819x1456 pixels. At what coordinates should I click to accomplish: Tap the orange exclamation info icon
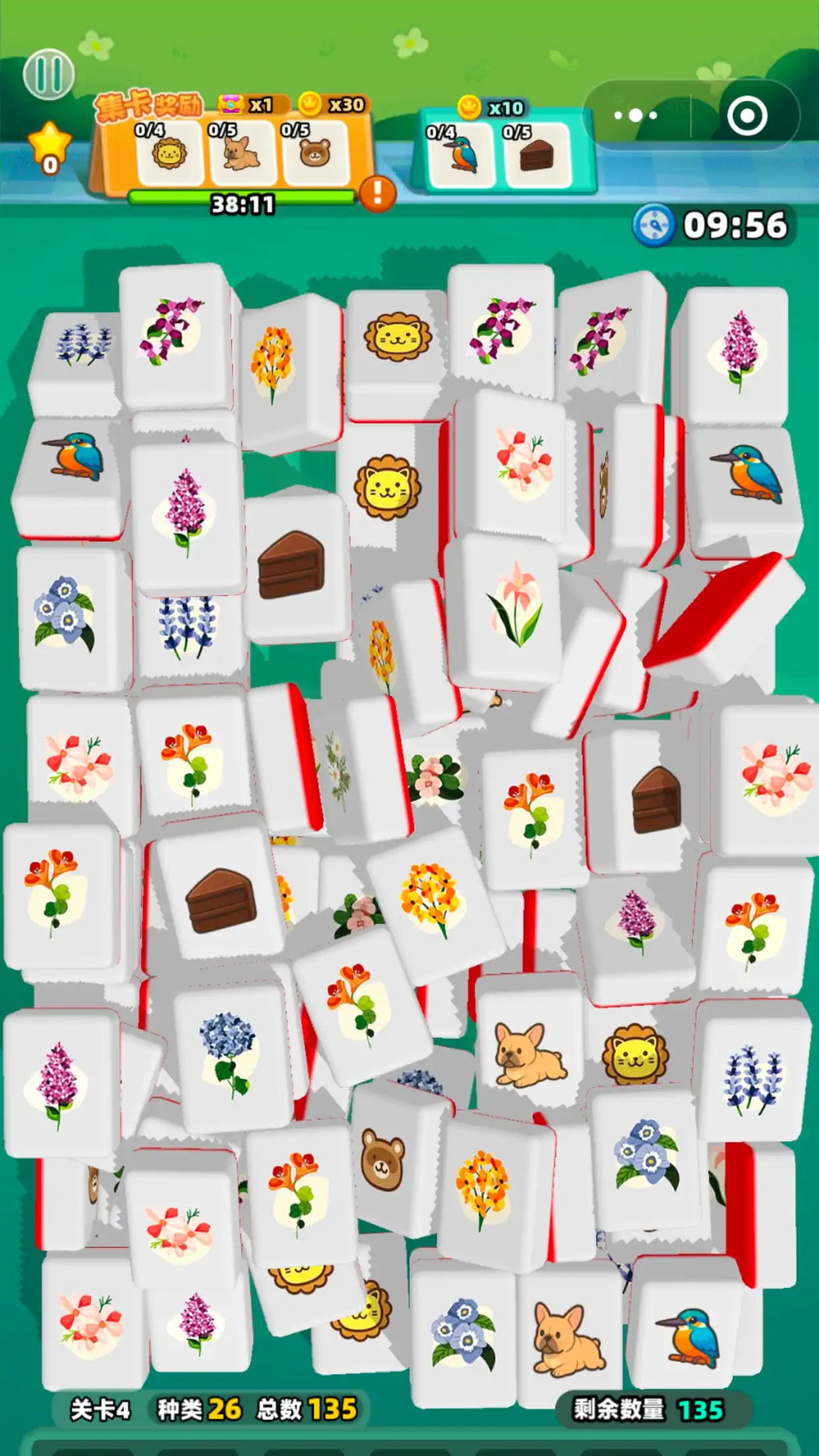coord(378,193)
